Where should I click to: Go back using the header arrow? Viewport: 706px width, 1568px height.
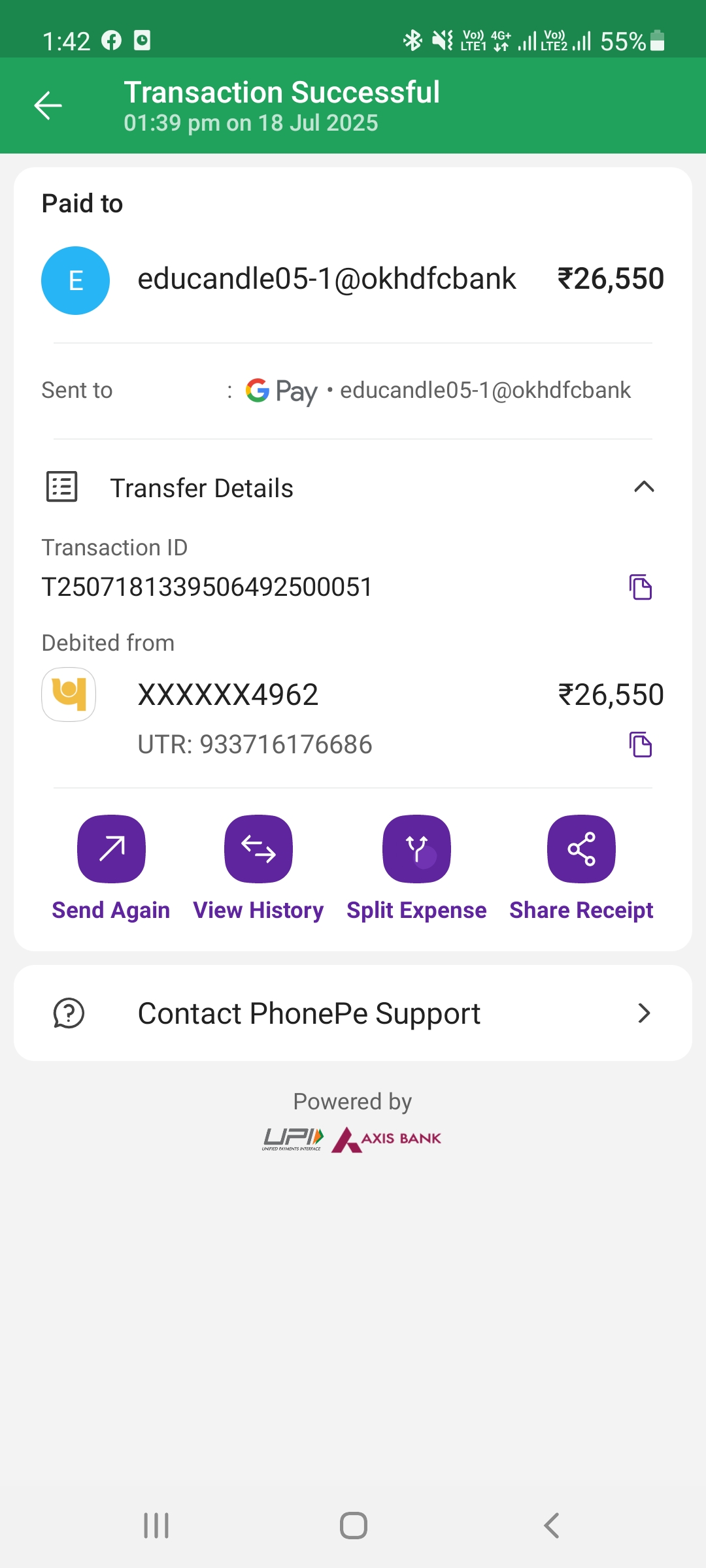(x=48, y=105)
